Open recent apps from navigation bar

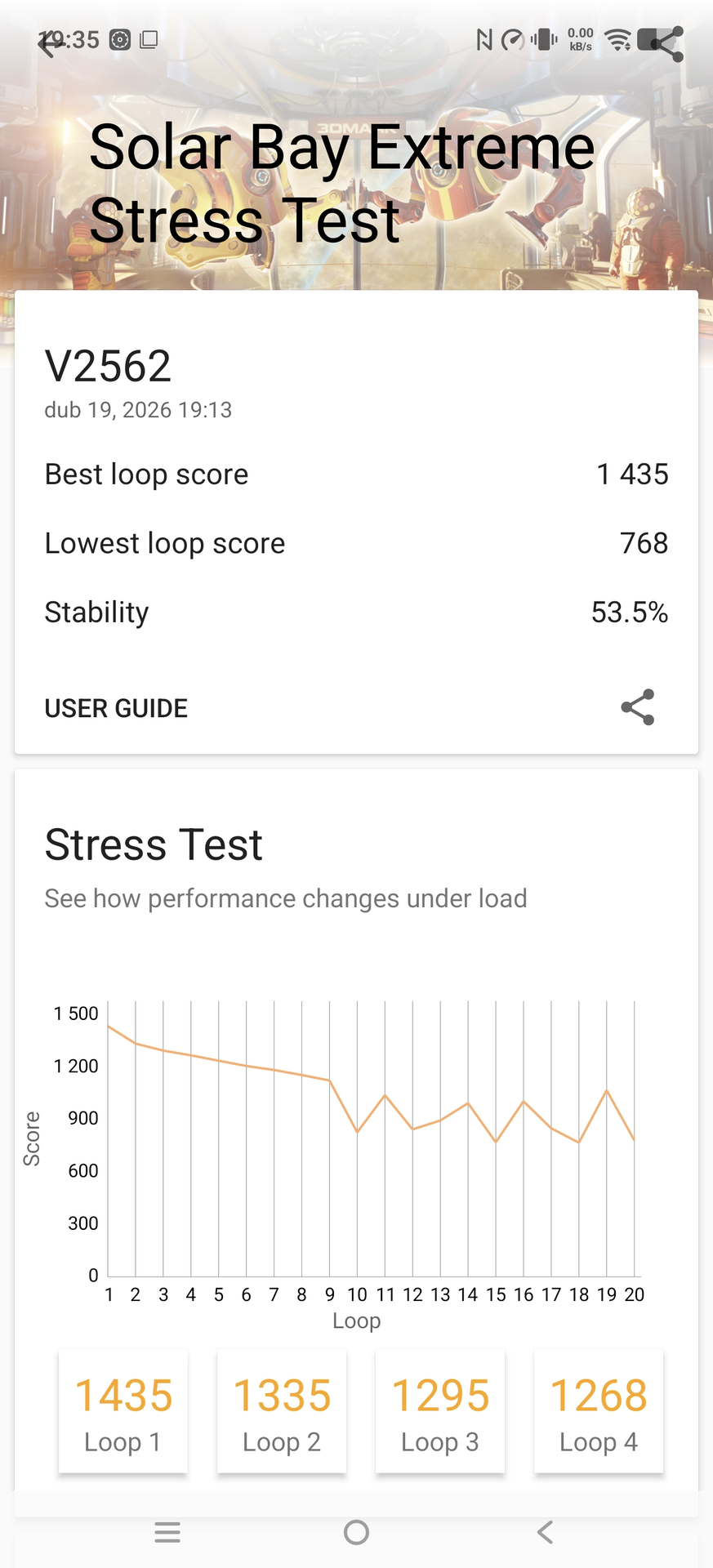[x=167, y=1532]
